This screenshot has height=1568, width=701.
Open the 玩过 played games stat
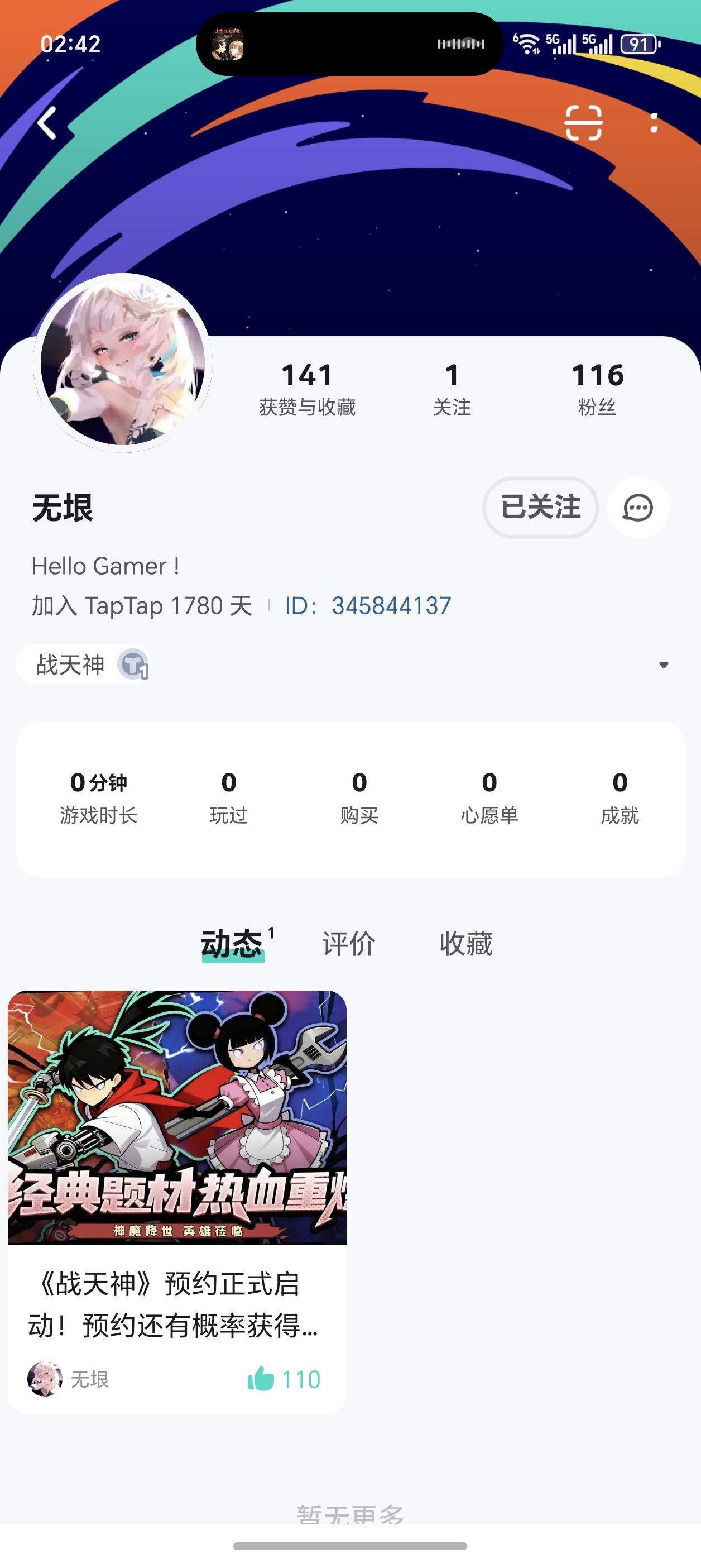point(229,797)
